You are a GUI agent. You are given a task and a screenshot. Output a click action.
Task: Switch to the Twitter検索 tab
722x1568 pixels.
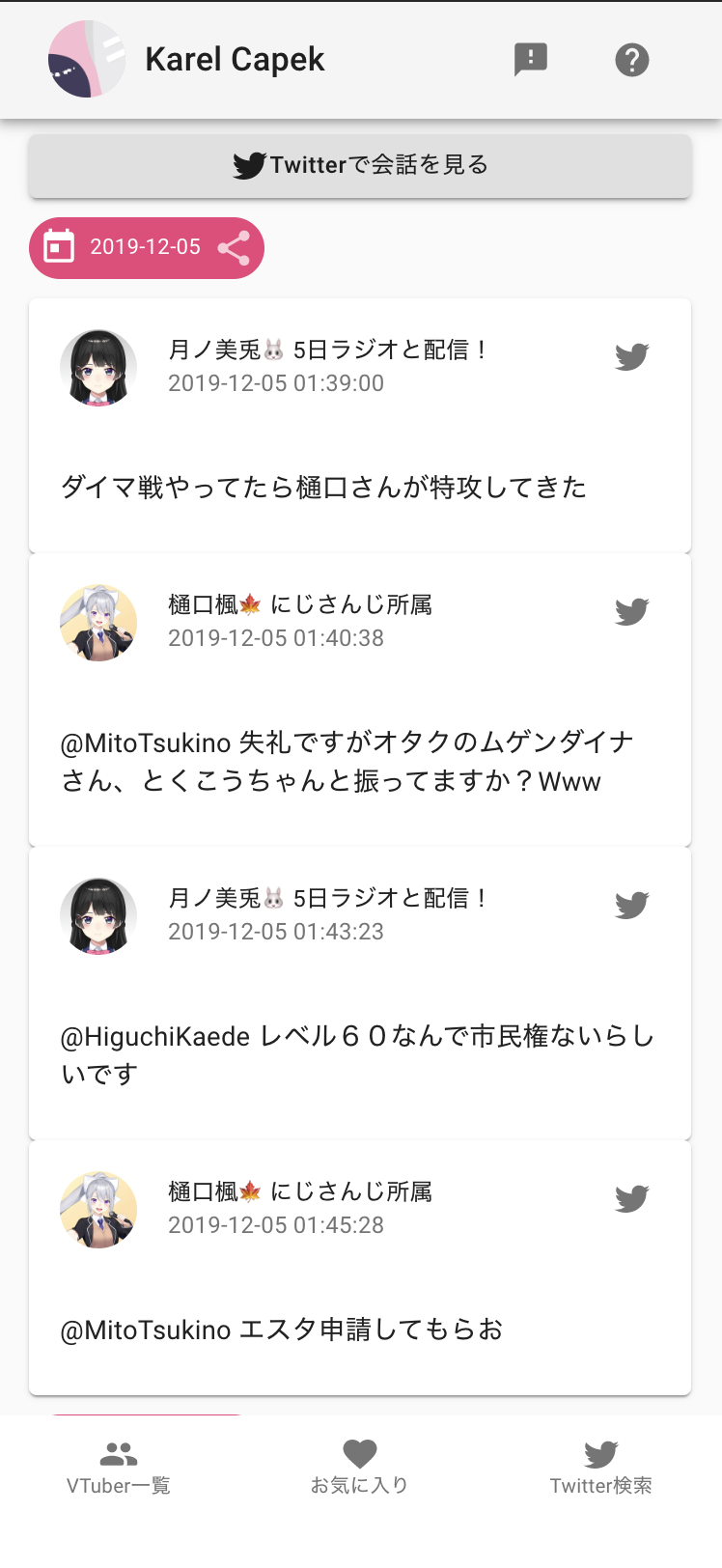point(600,1469)
